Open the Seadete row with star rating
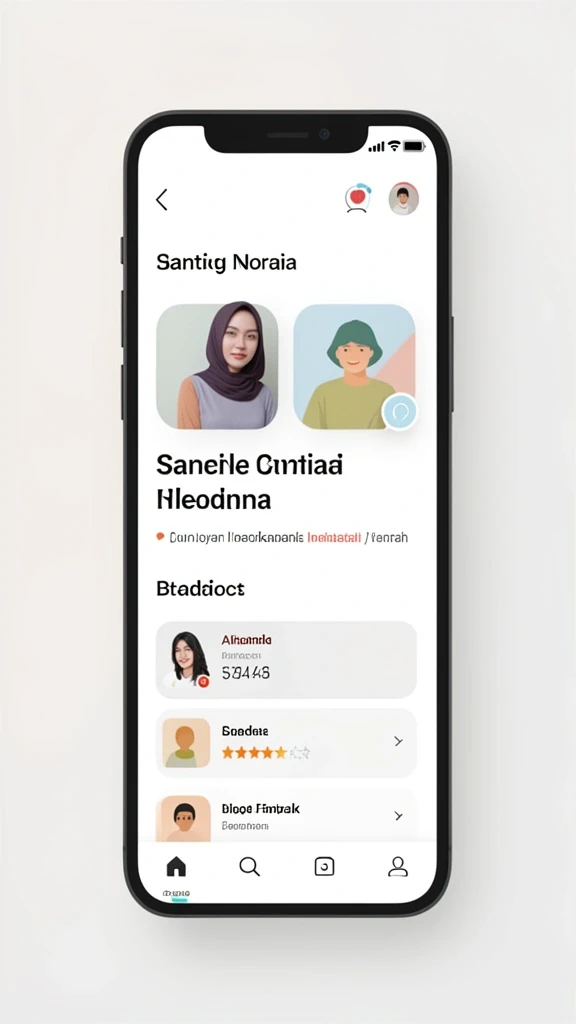 pos(286,743)
